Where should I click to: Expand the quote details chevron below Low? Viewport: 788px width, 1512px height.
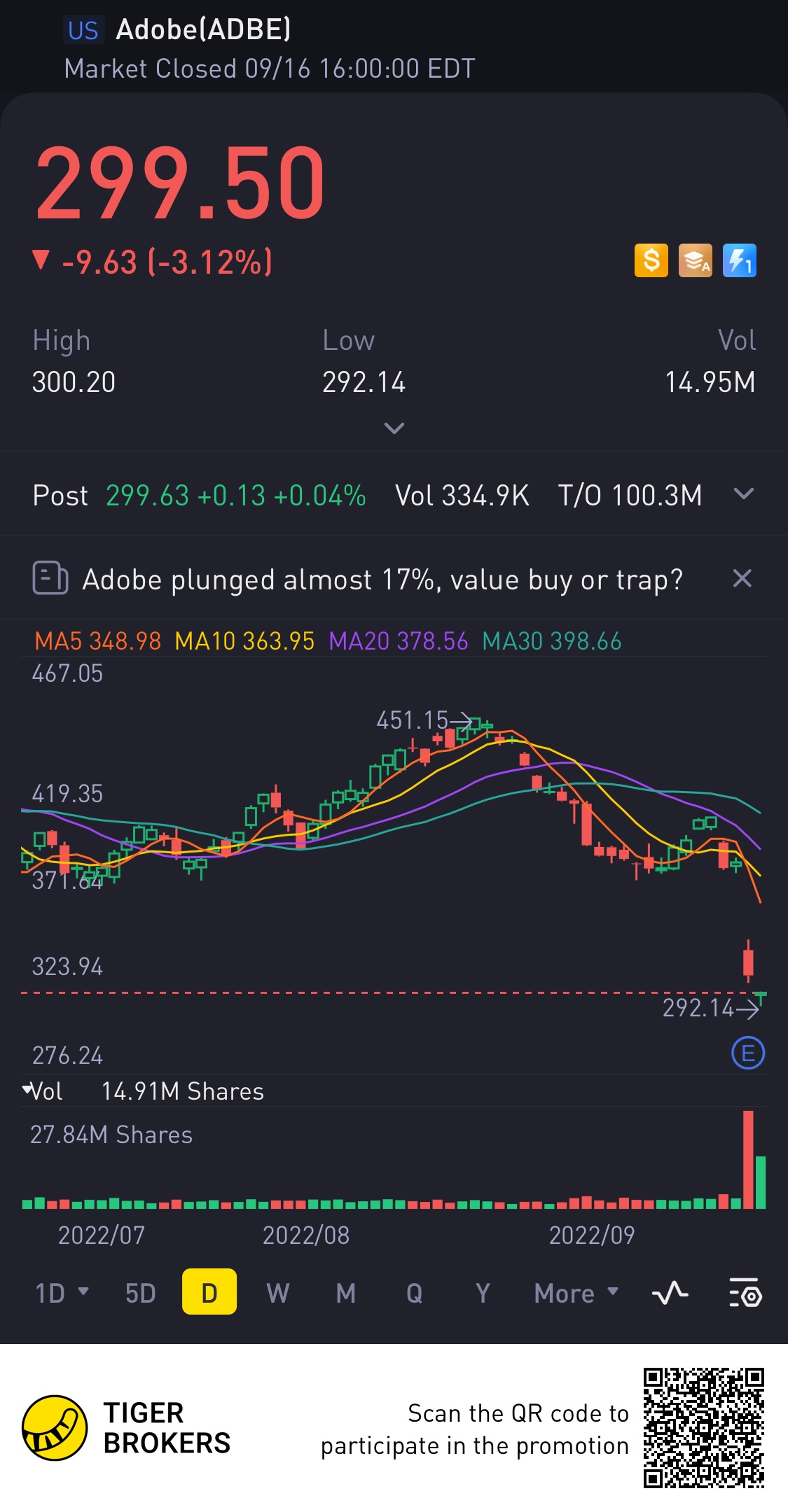point(394,428)
